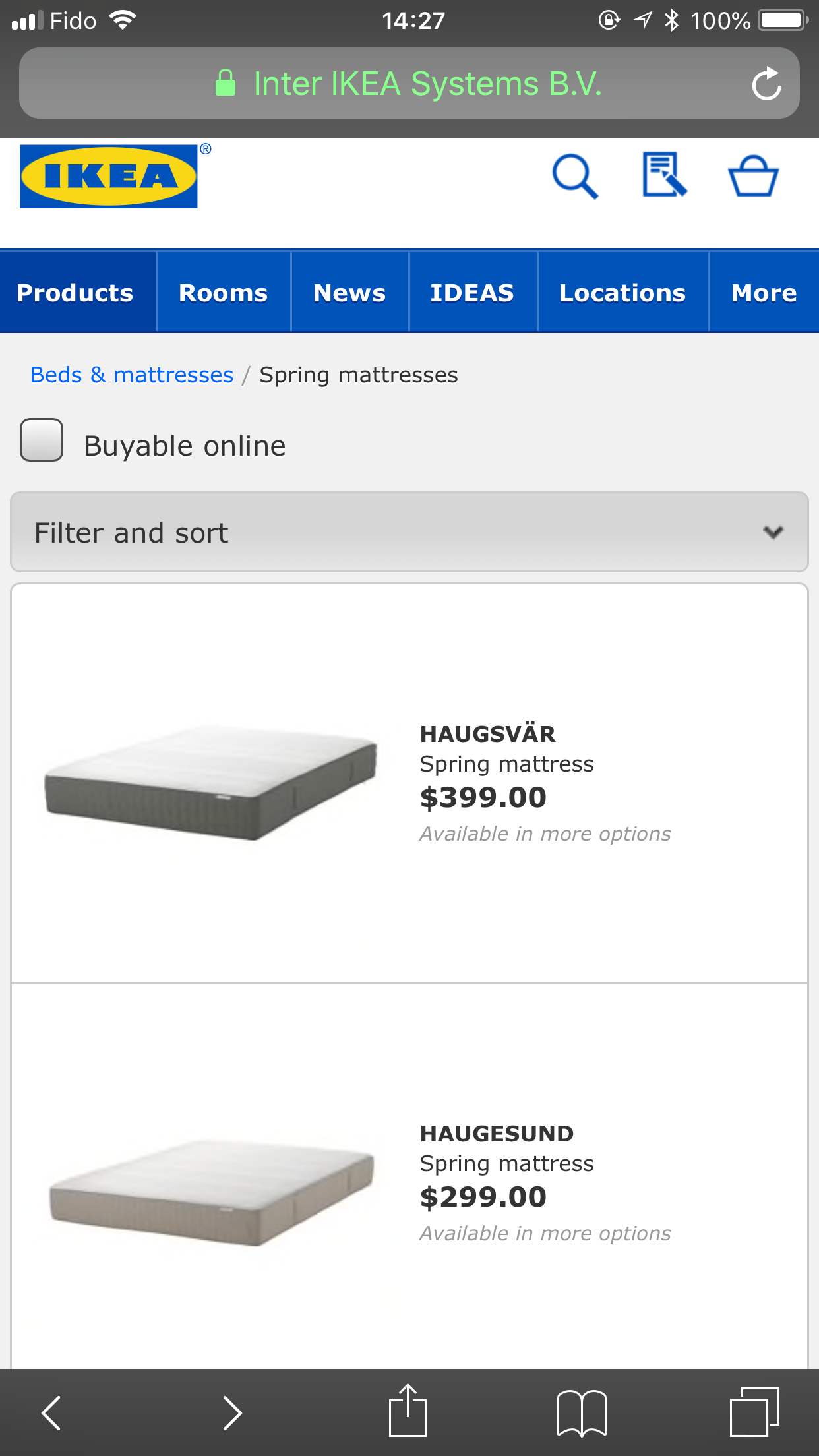The height and width of the screenshot is (1456, 819).
Task: Open the search magnifier icon
Action: point(575,177)
